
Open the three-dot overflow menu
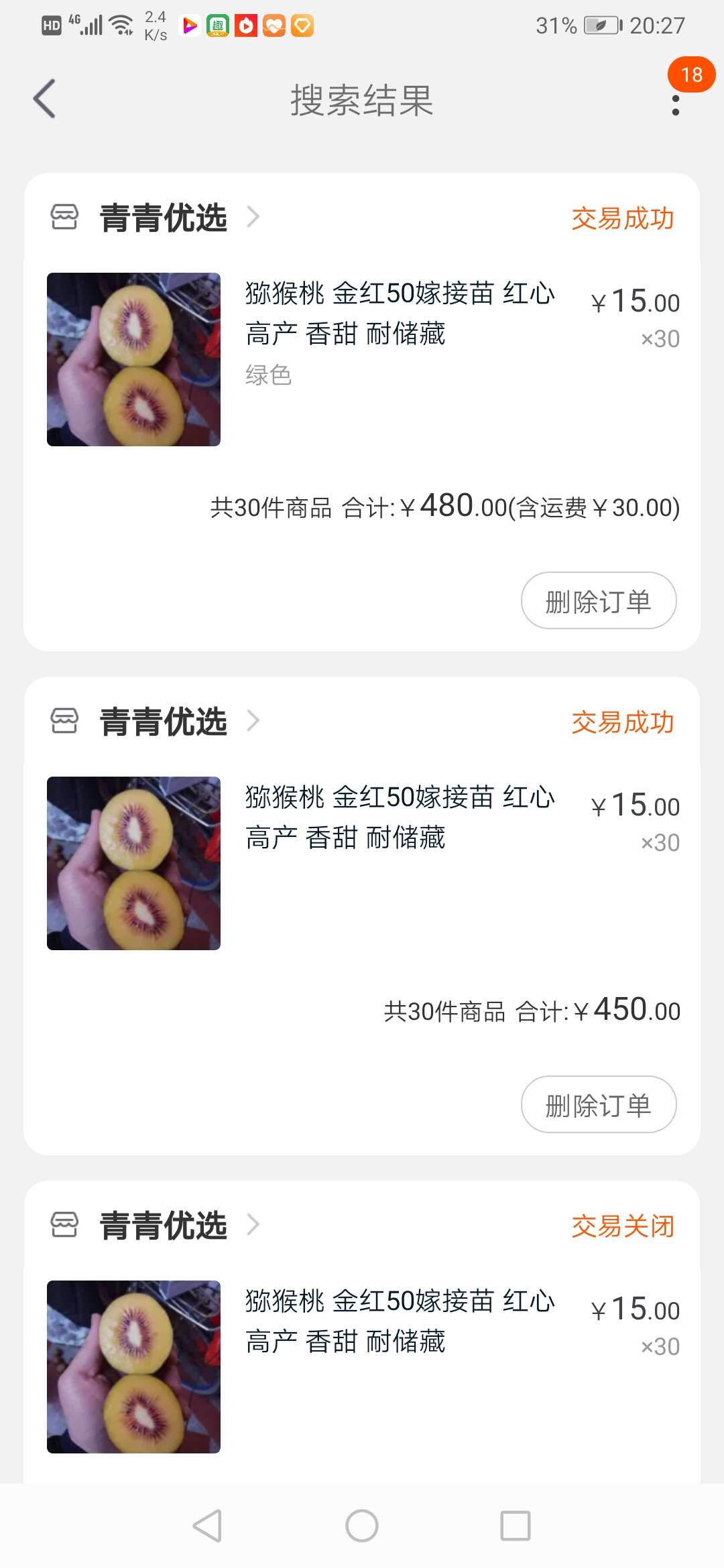tap(675, 105)
